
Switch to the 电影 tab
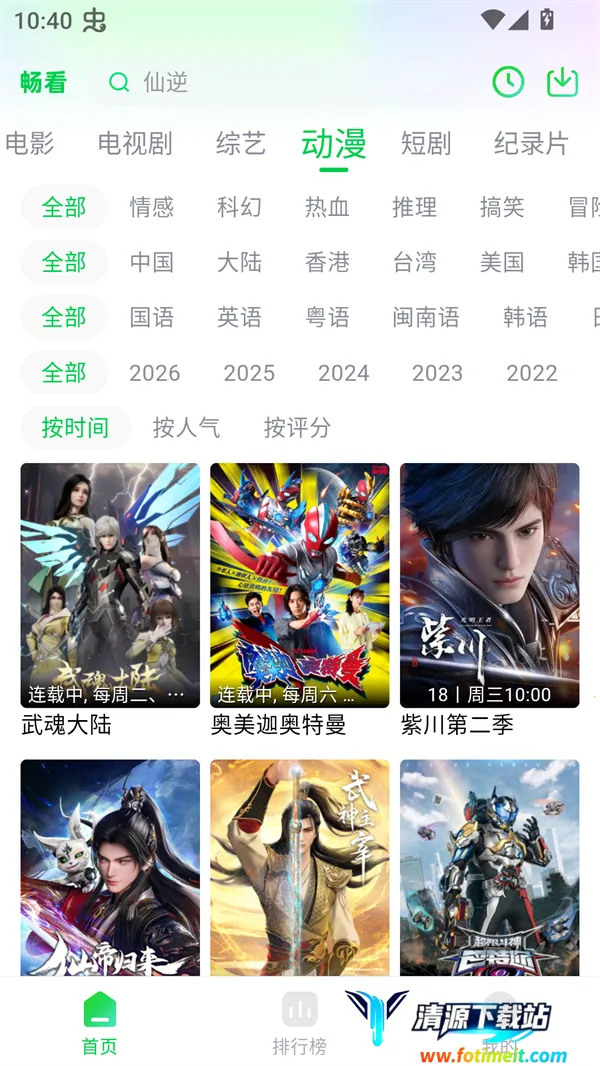point(30,144)
